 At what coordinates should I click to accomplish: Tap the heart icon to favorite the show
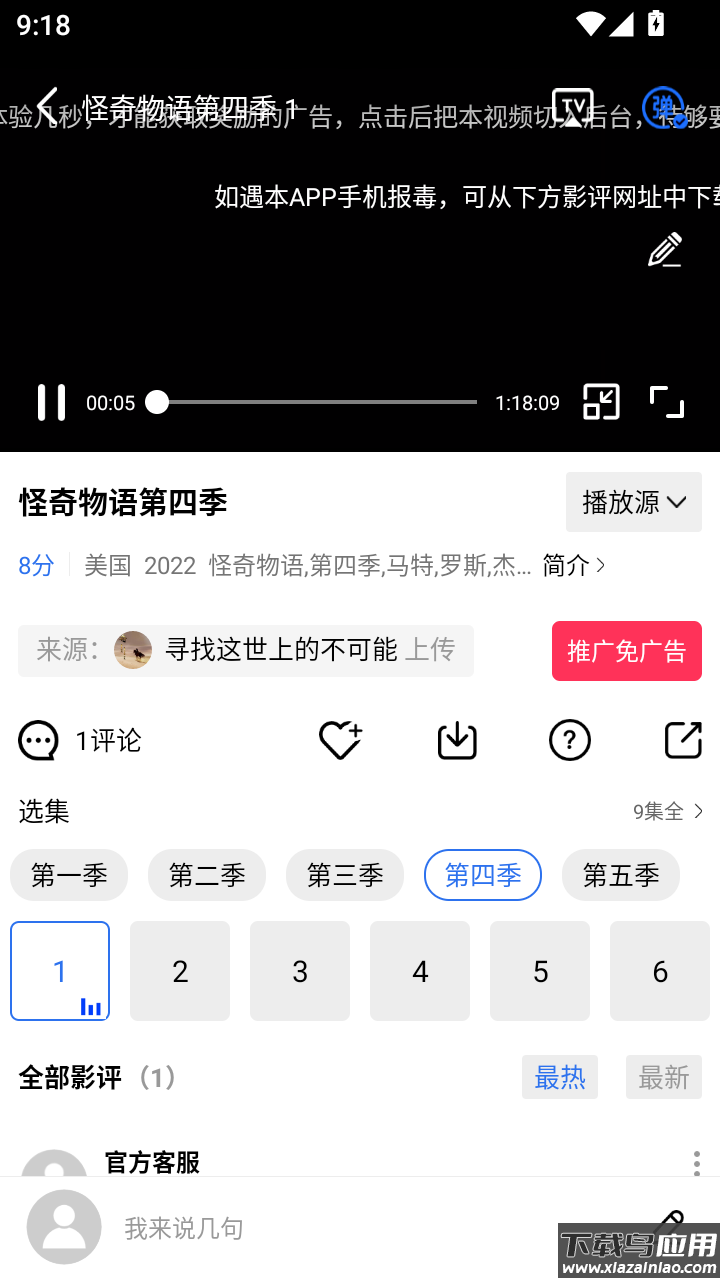[339, 740]
